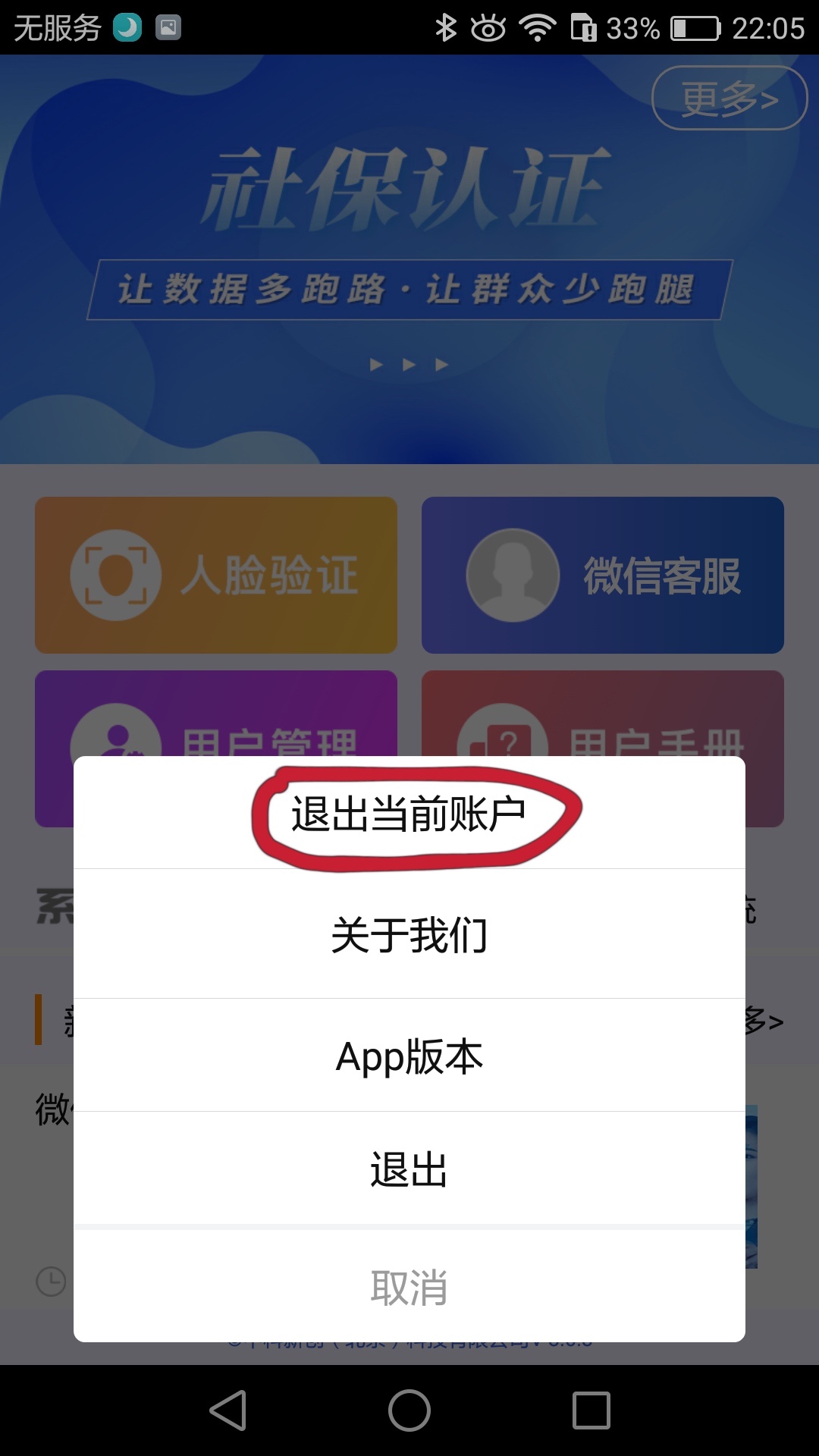The height and width of the screenshot is (1456, 819).
Task: Choose 退出 to exit the app
Action: point(409,1169)
